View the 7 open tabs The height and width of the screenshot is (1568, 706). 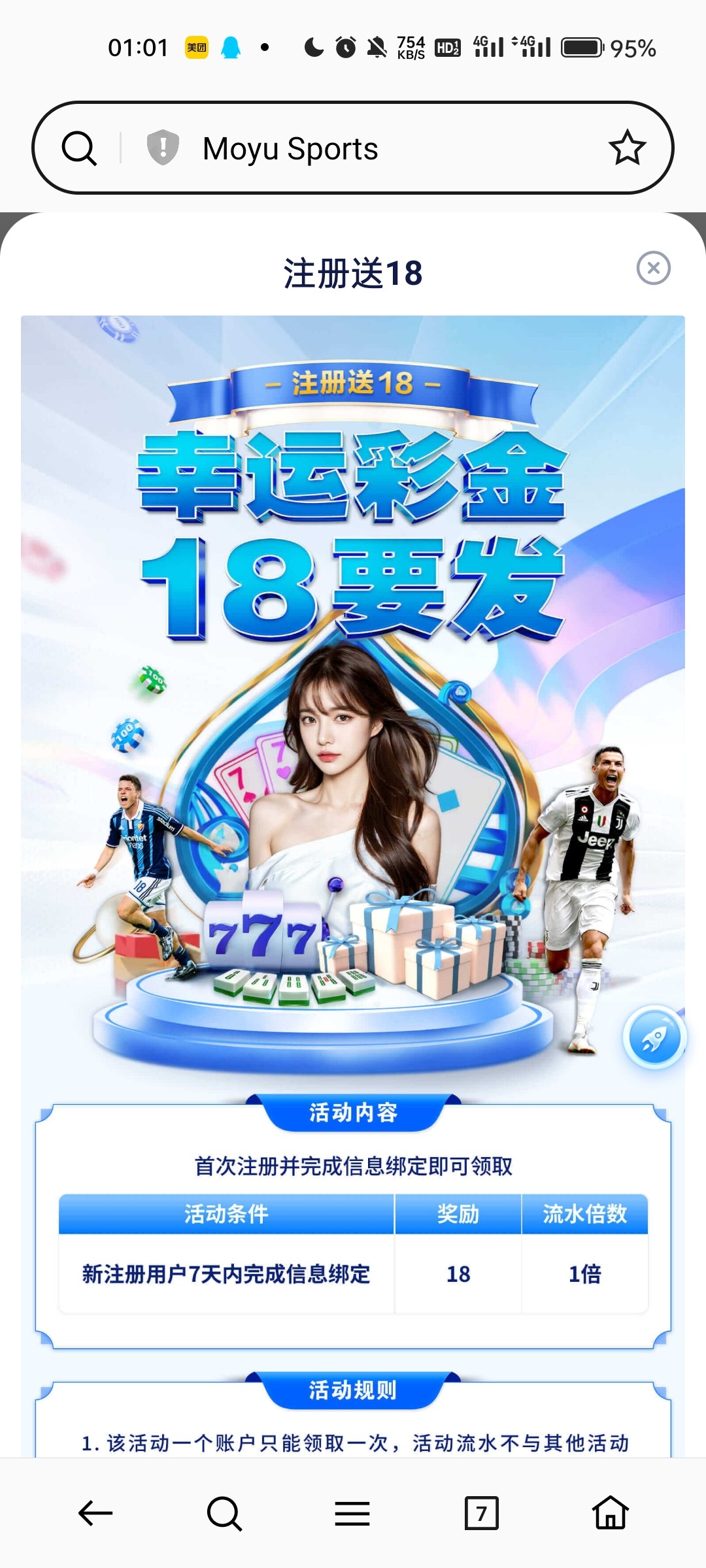[481, 1513]
